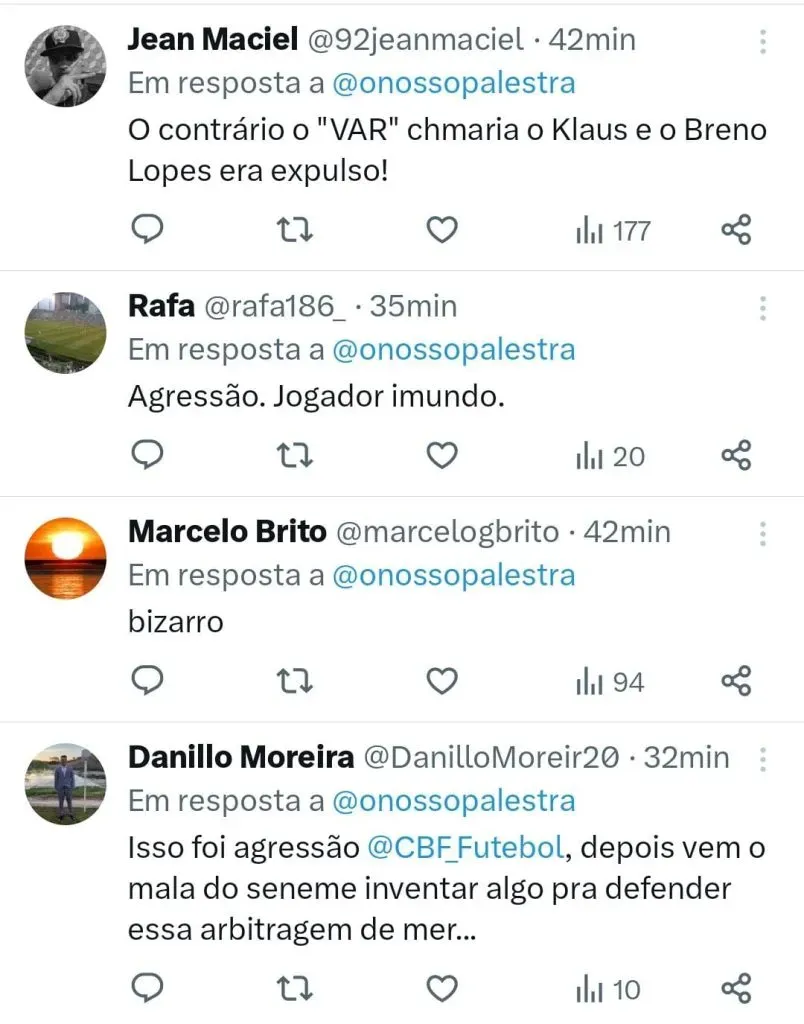Share Danillo Moreira's tweet
The width and height of the screenshot is (804, 1024).
pyautogui.click(x=736, y=990)
